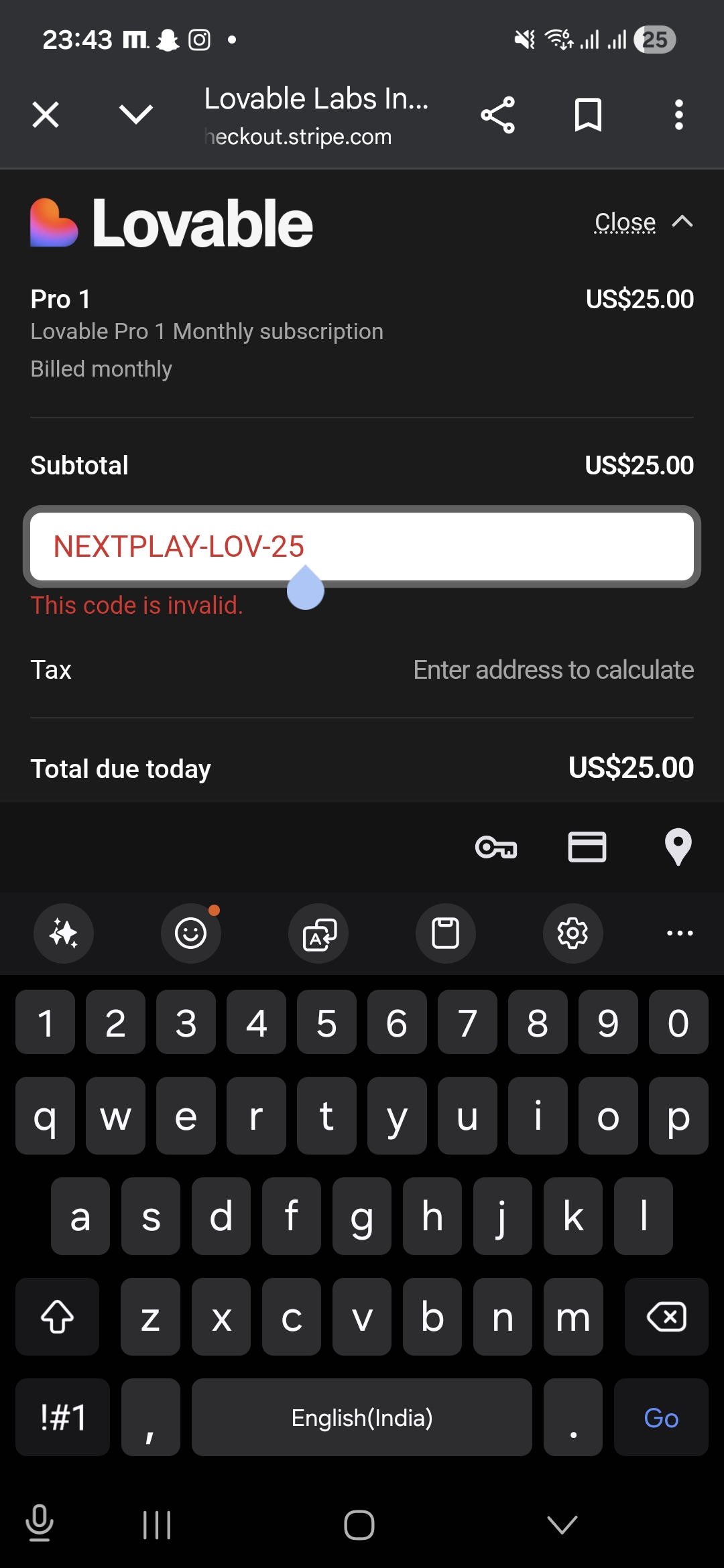Image resolution: width=724 pixels, height=1568 pixels.
Task: Submit the code with Go key
Action: (661, 1418)
